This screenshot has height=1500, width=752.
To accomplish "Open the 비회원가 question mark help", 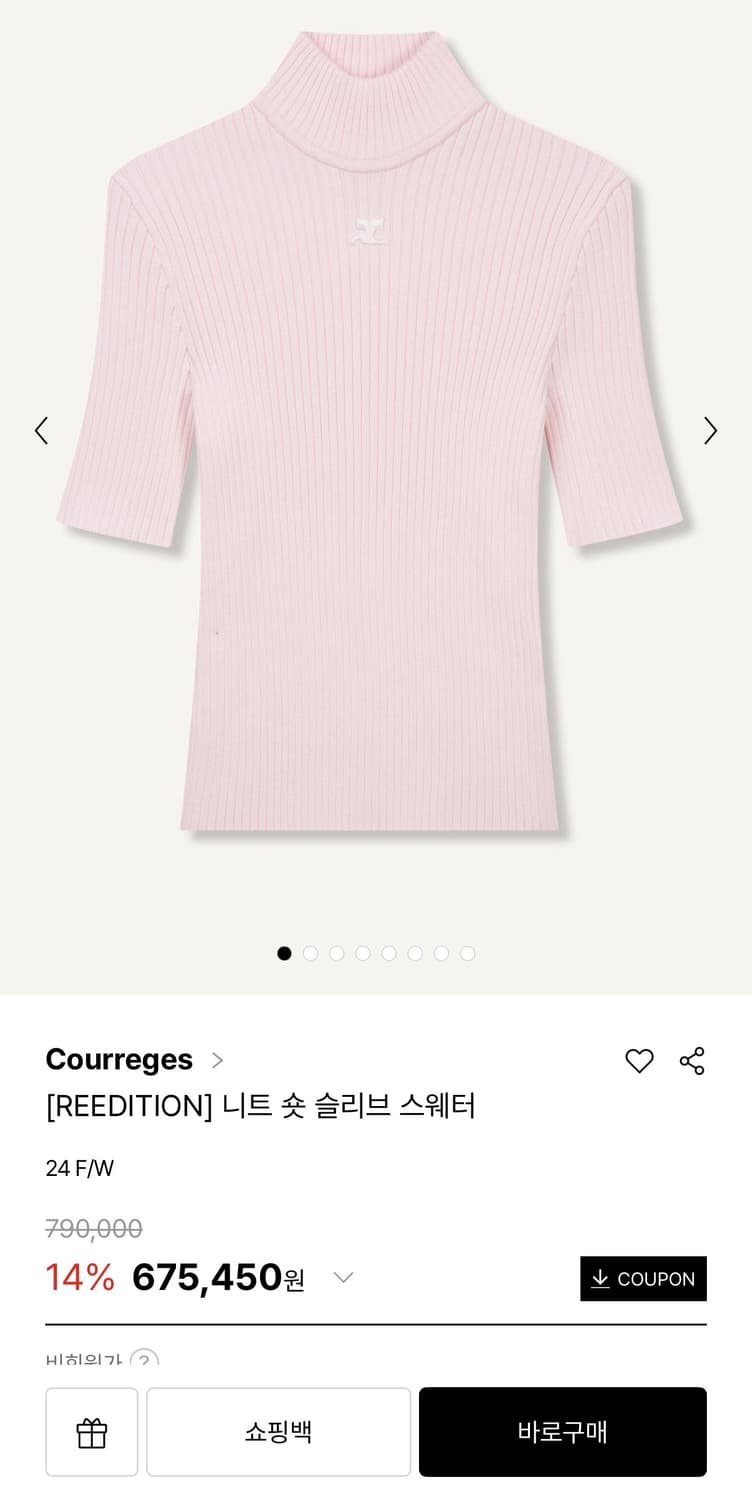I will pyautogui.click(x=143, y=1362).
